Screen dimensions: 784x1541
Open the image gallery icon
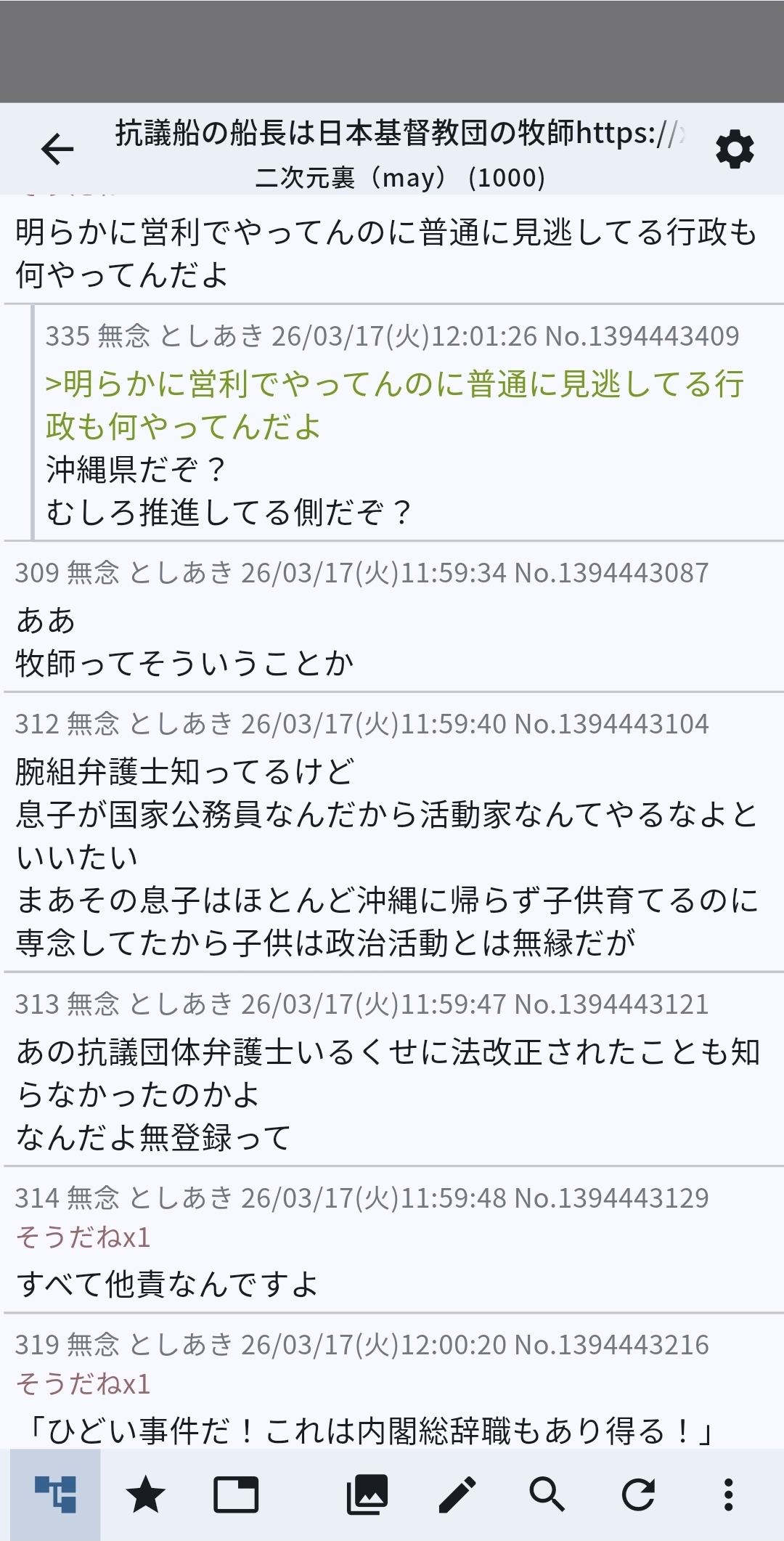tap(367, 1495)
